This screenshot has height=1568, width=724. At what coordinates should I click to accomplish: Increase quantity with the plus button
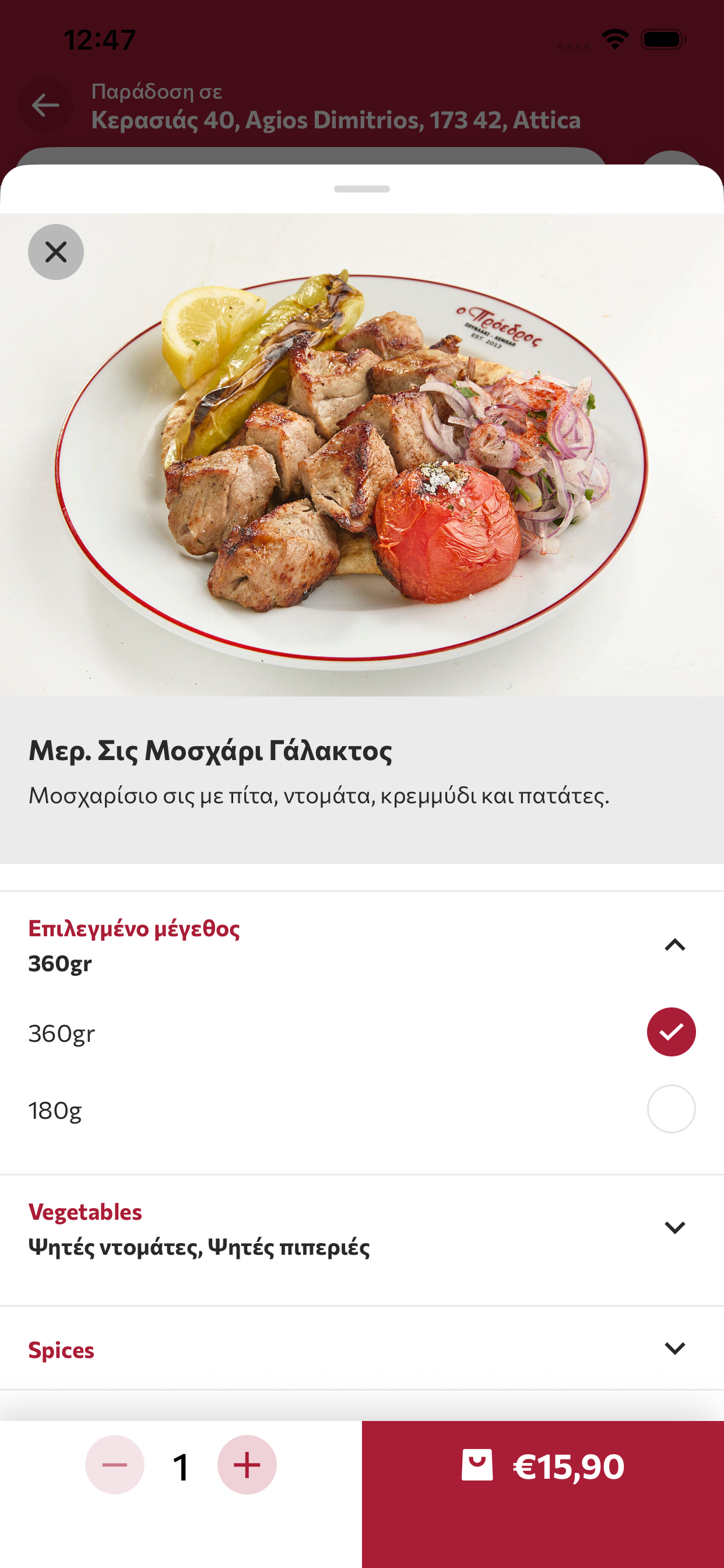(x=247, y=1465)
